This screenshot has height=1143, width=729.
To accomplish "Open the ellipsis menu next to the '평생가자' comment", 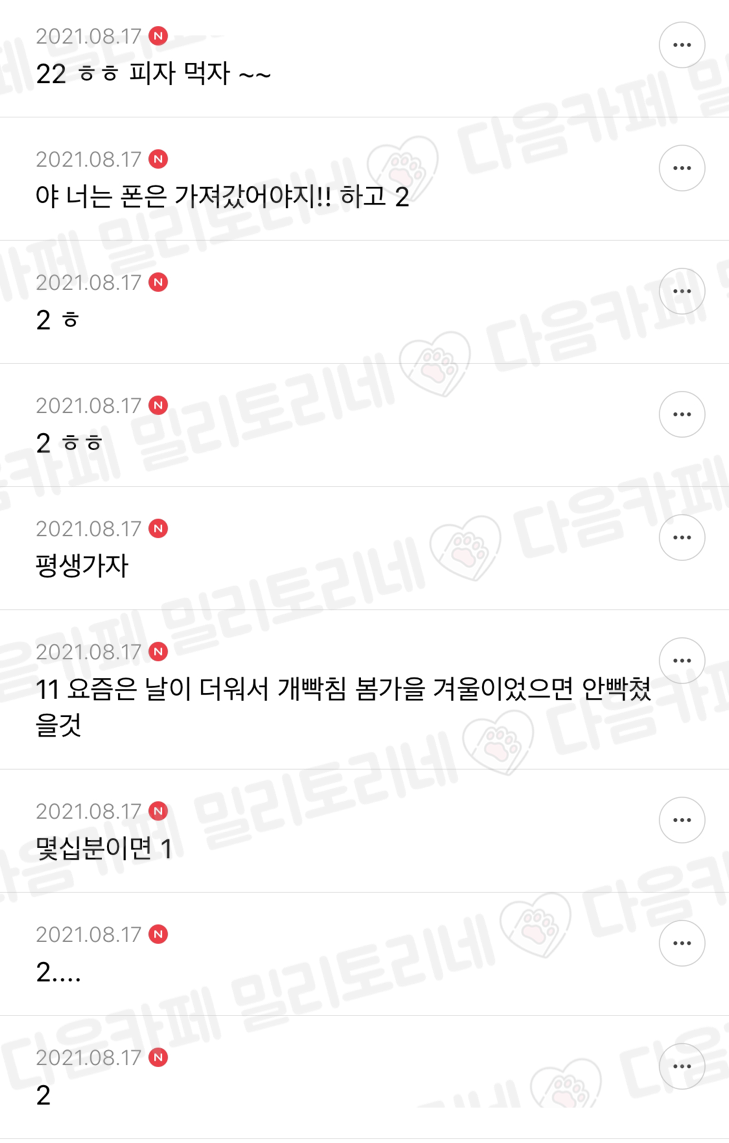I will point(682,537).
